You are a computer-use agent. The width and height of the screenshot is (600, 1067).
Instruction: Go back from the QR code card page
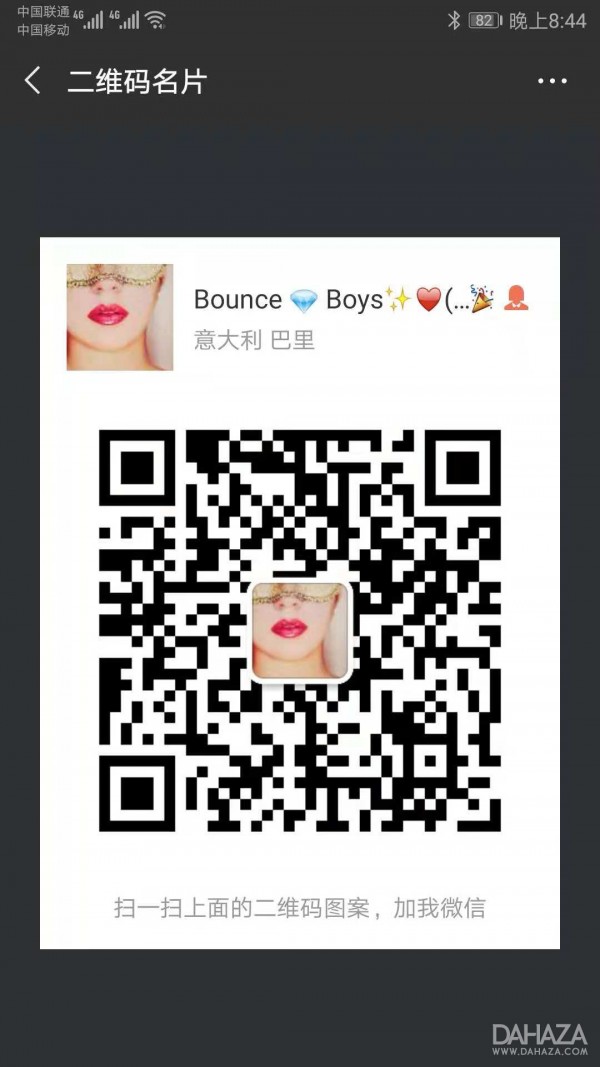[33, 81]
